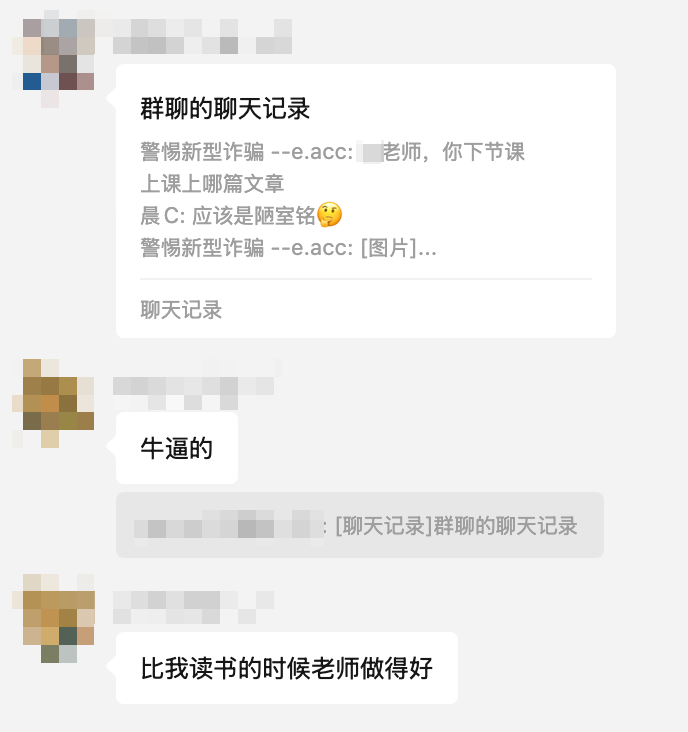Tap the quoted [聊天记录] reply under 牛逼的
Image resolution: width=688 pixels, height=732 pixels.
[360, 525]
